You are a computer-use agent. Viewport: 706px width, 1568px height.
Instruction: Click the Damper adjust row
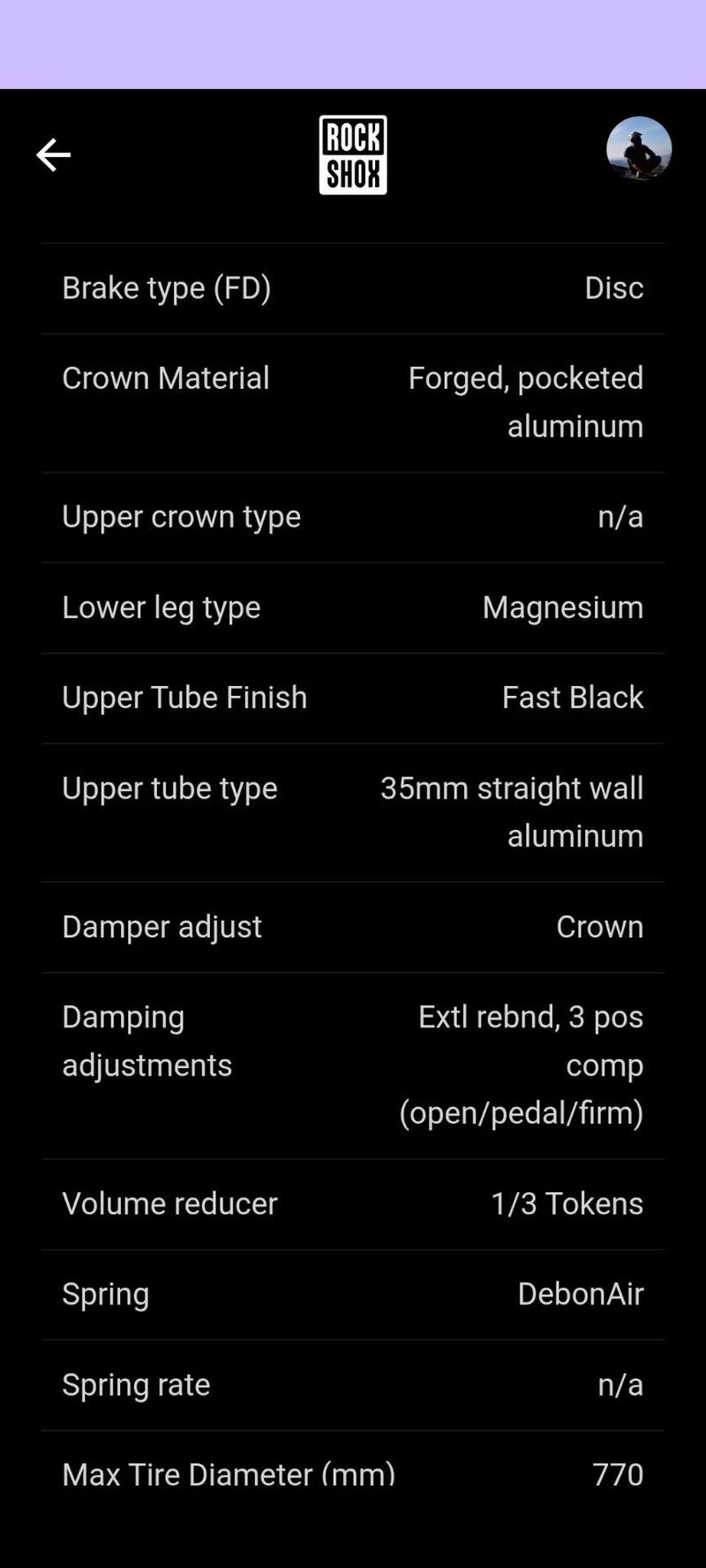(x=353, y=927)
